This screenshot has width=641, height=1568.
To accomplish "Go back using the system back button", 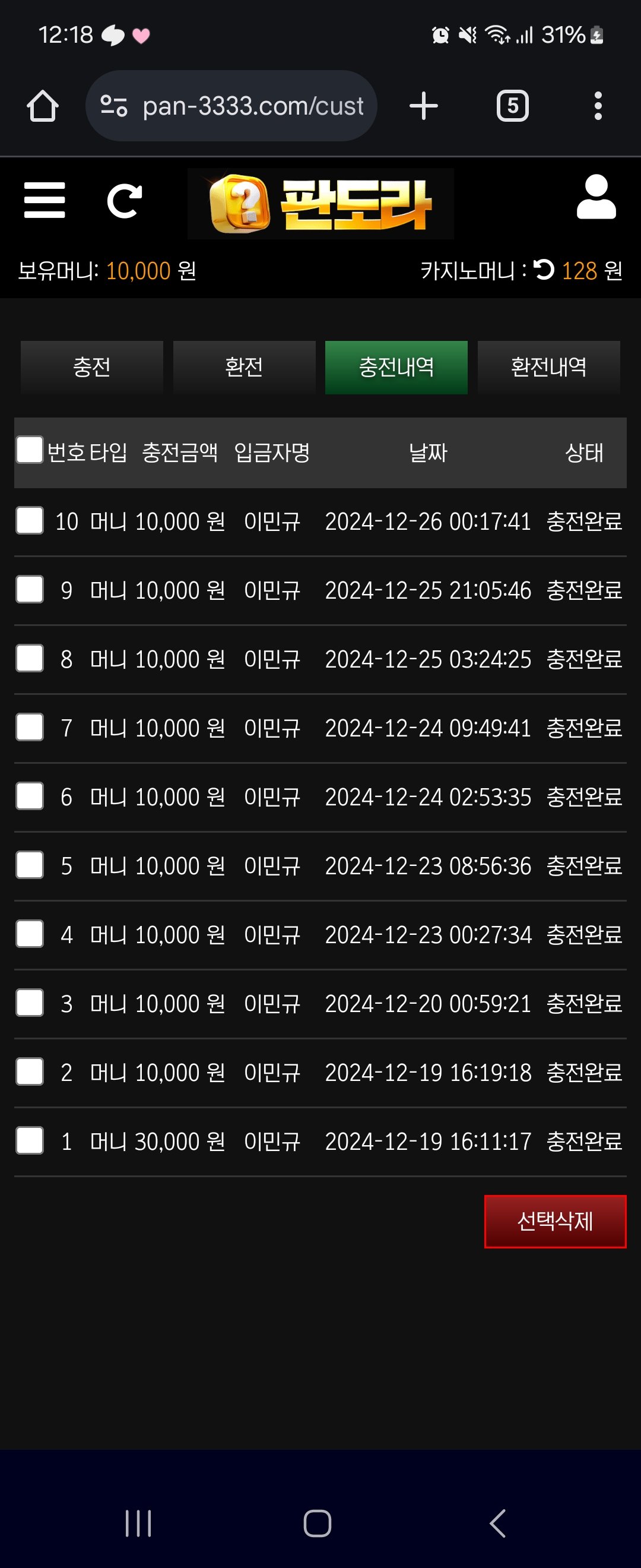I will (x=497, y=1523).
